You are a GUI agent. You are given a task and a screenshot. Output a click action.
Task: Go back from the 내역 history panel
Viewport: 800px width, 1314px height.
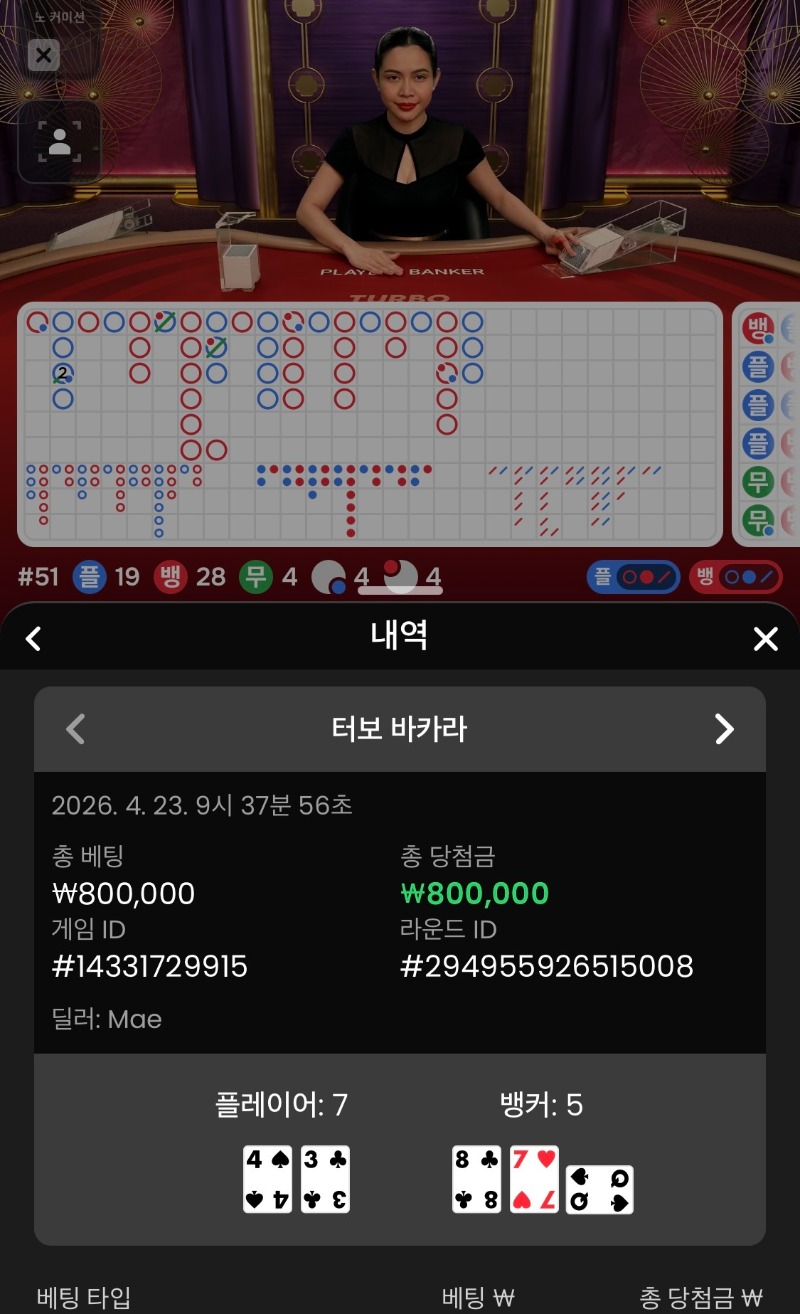[x=34, y=639]
